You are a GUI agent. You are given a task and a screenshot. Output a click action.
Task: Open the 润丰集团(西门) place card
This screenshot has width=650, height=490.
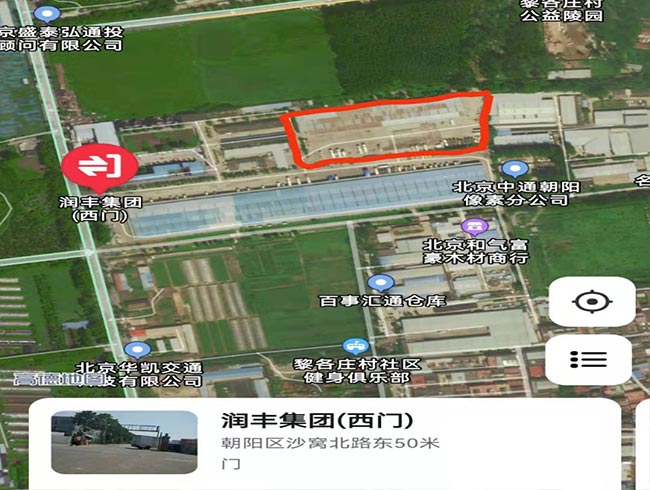[330, 440]
